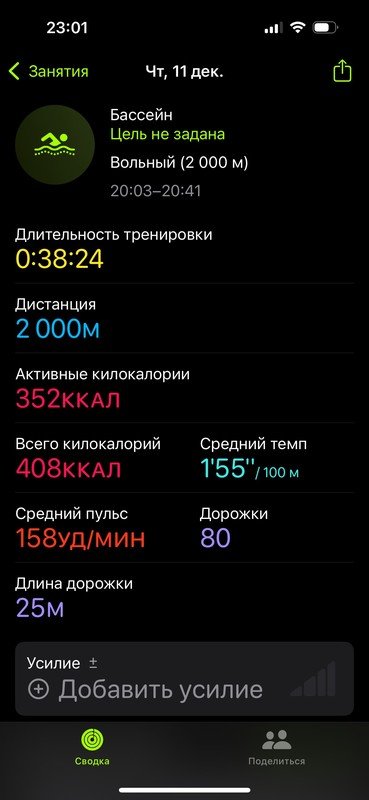The image size is (369, 800).
Task: Open the Усилие info icon
Action: pos(93,663)
